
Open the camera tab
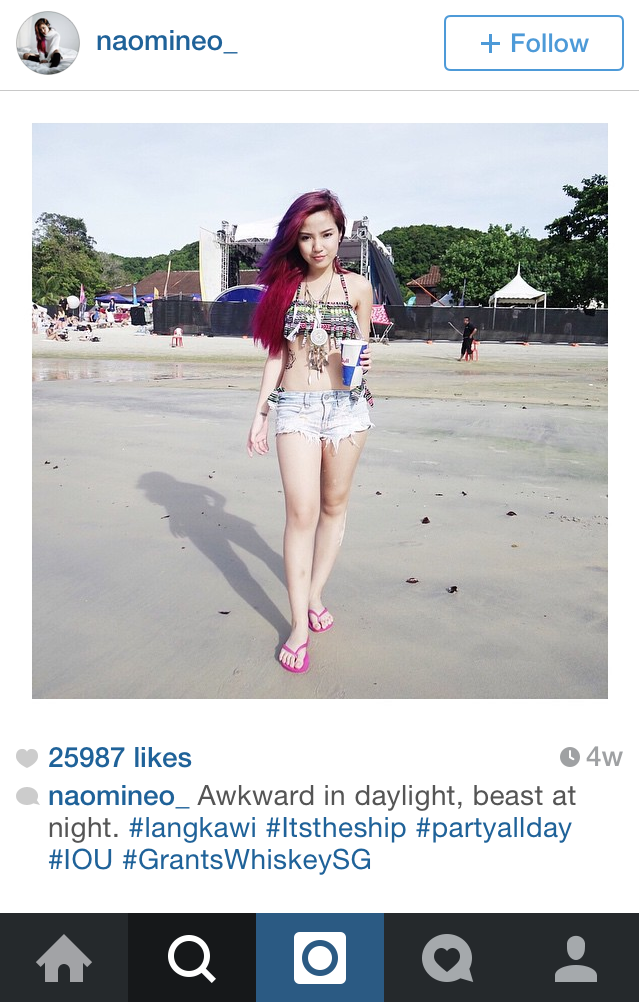click(320, 958)
